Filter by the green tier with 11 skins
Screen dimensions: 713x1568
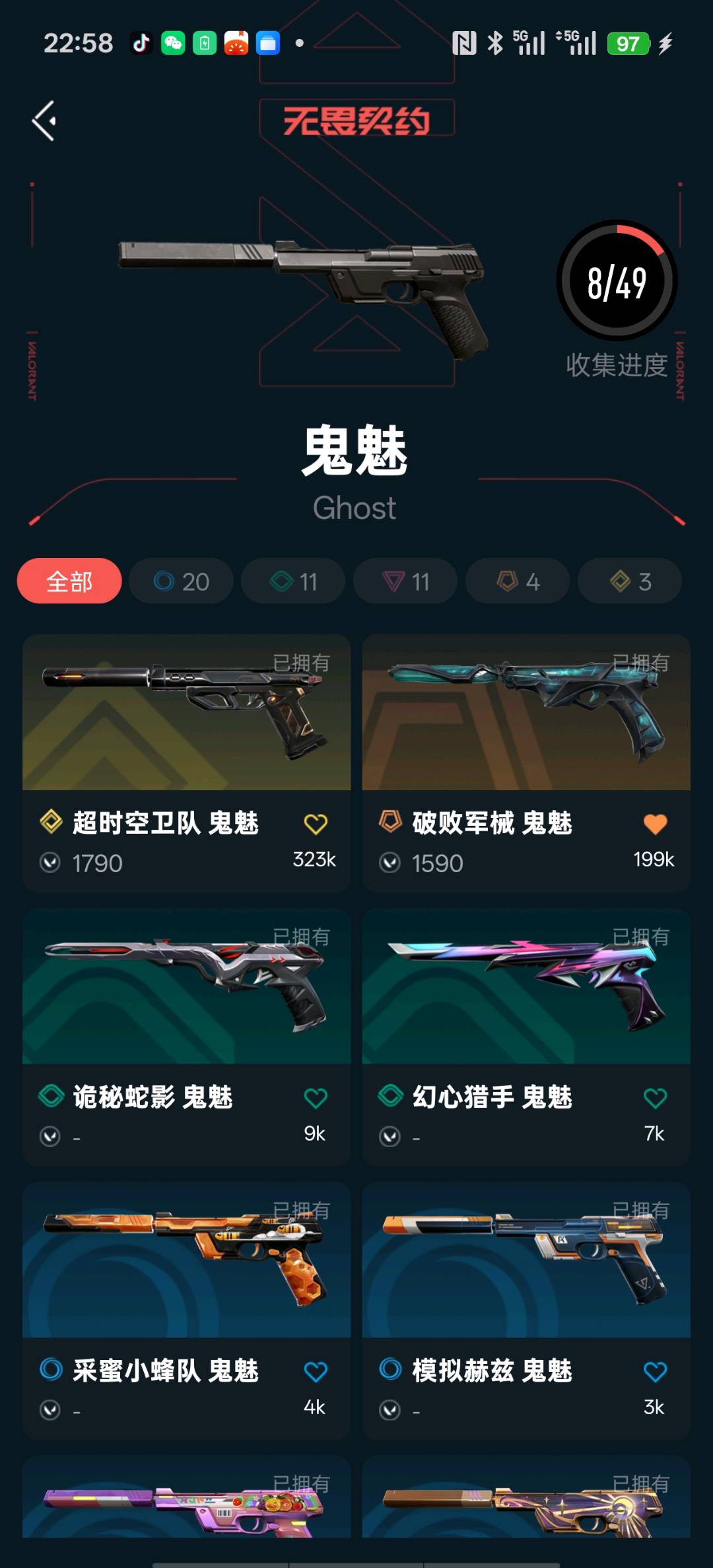pyautogui.click(x=293, y=581)
